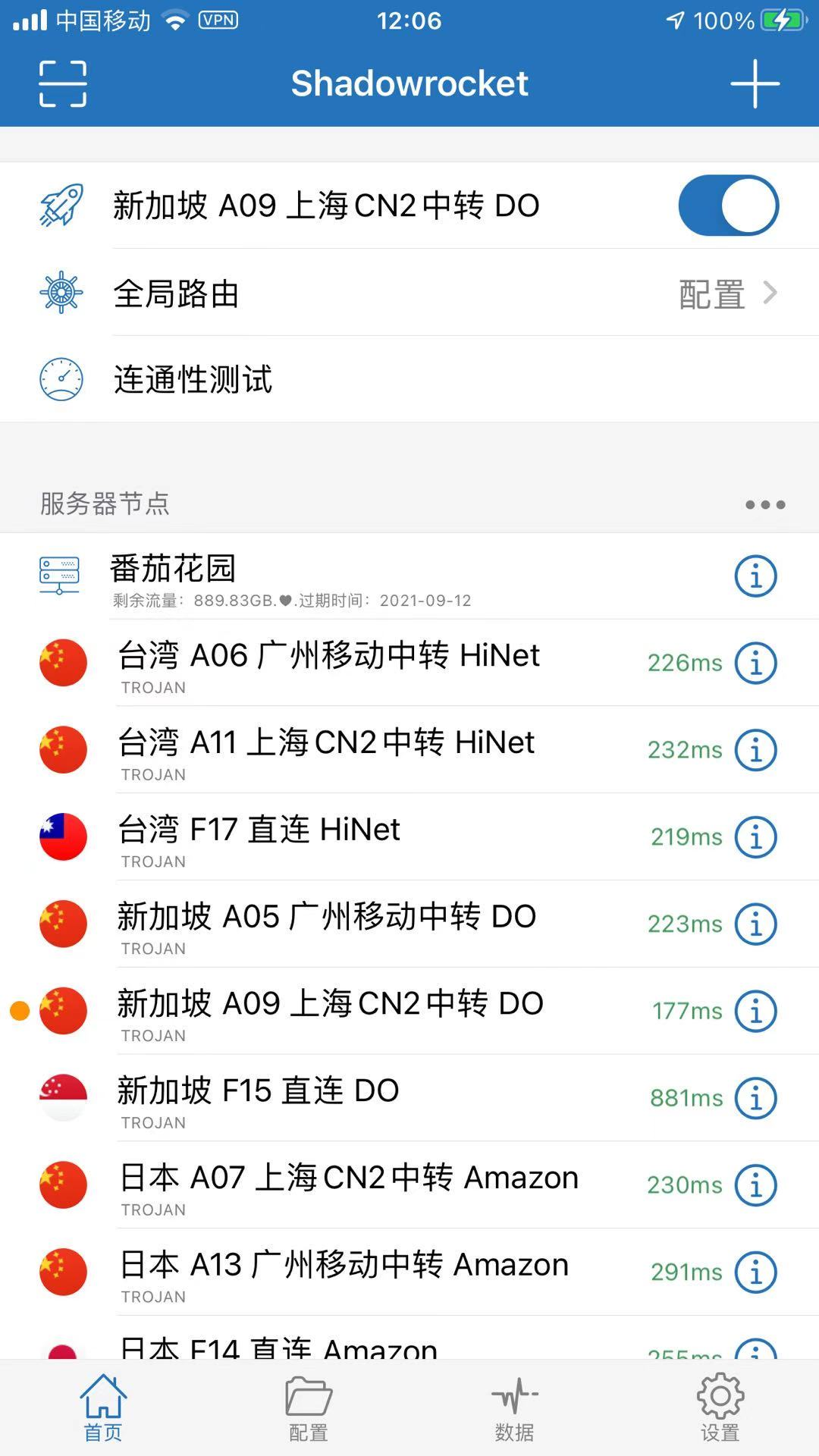Viewport: 819px width, 1456px height.
Task: Turn off the VPN connection switch
Action: pyautogui.click(x=728, y=206)
